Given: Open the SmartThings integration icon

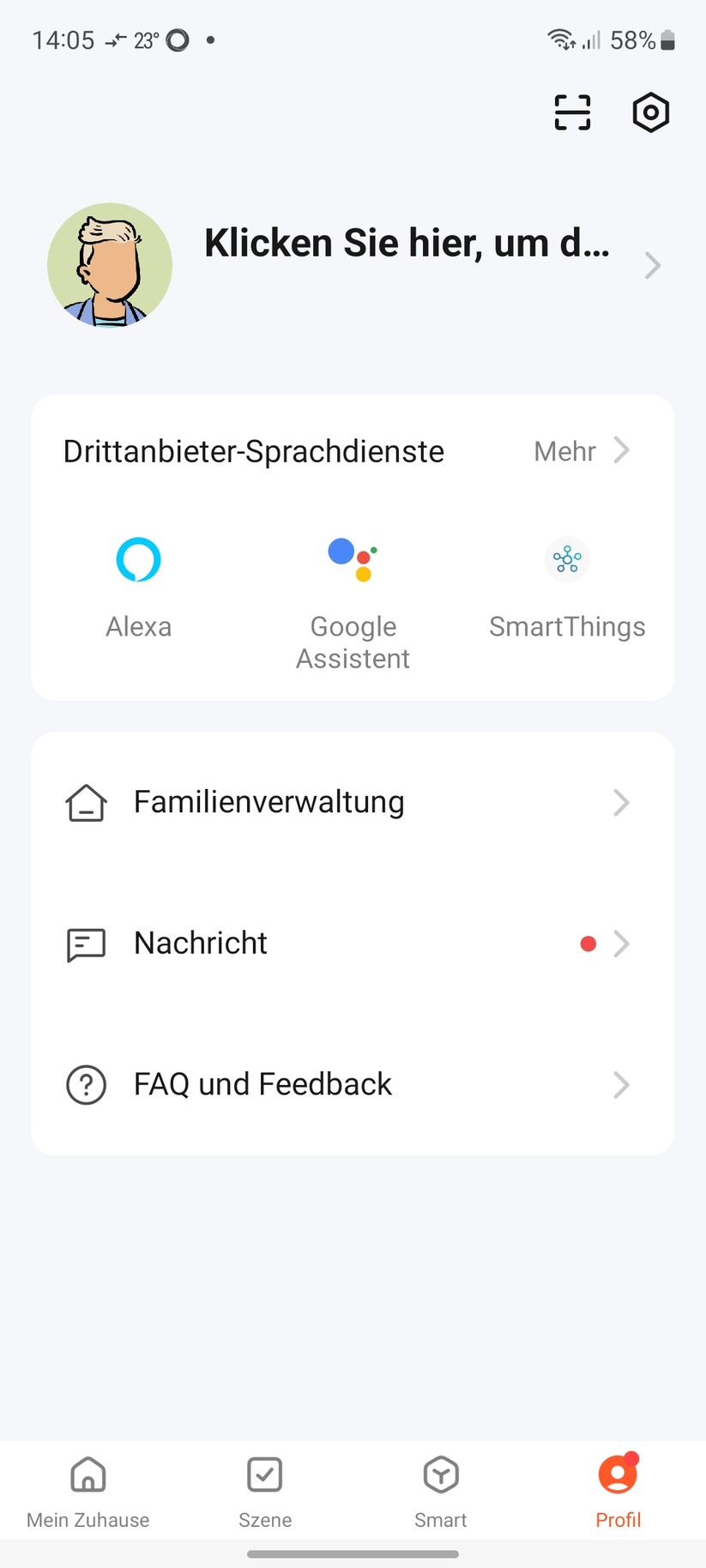Looking at the screenshot, I should coord(566,559).
